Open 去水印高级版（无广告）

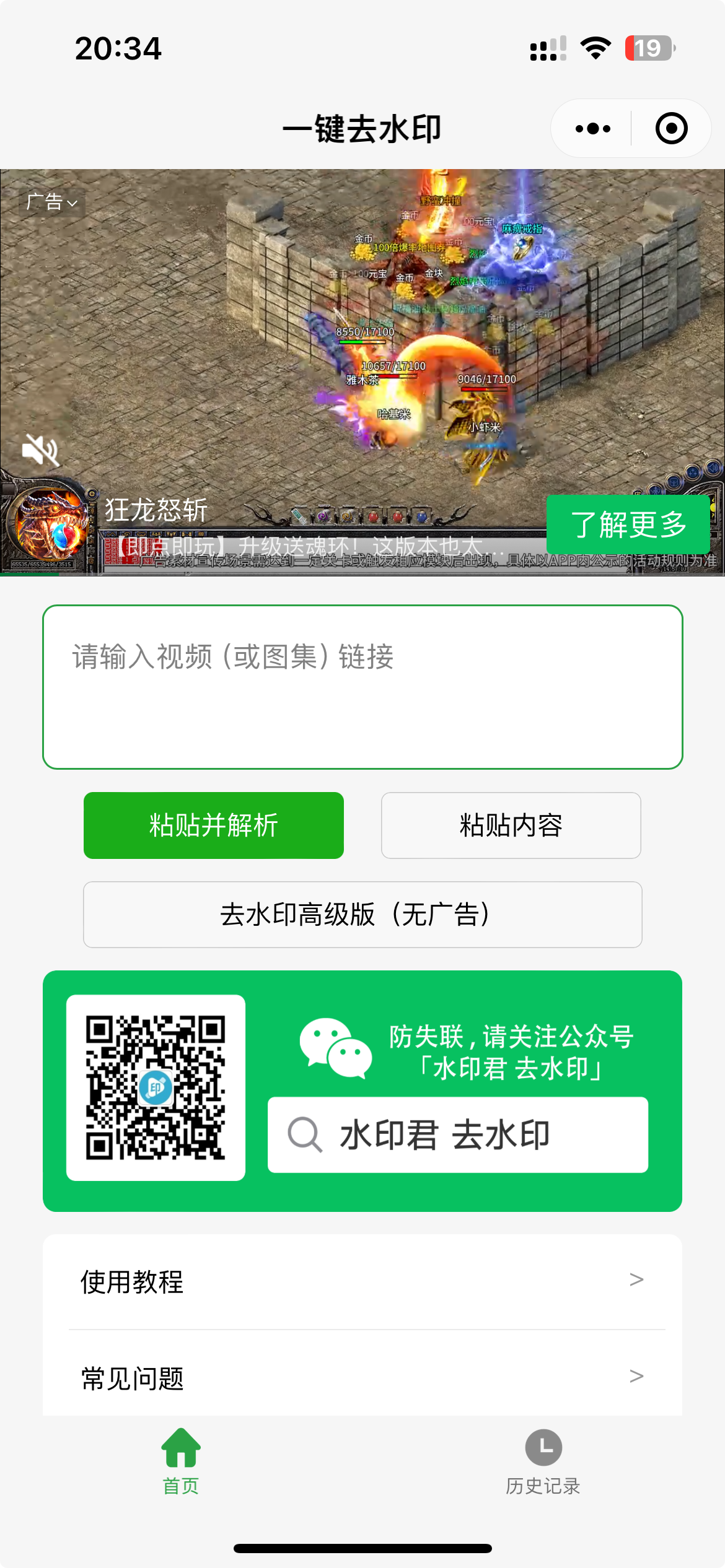[362, 915]
